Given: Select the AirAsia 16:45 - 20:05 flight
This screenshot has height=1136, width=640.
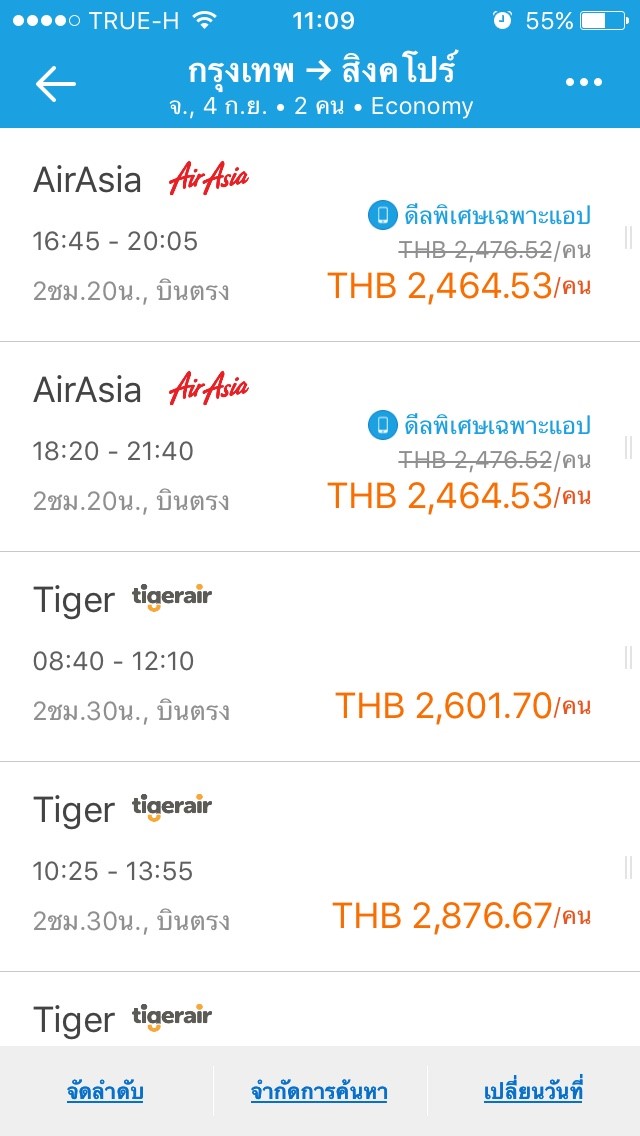Looking at the screenshot, I should pyautogui.click(x=320, y=236).
